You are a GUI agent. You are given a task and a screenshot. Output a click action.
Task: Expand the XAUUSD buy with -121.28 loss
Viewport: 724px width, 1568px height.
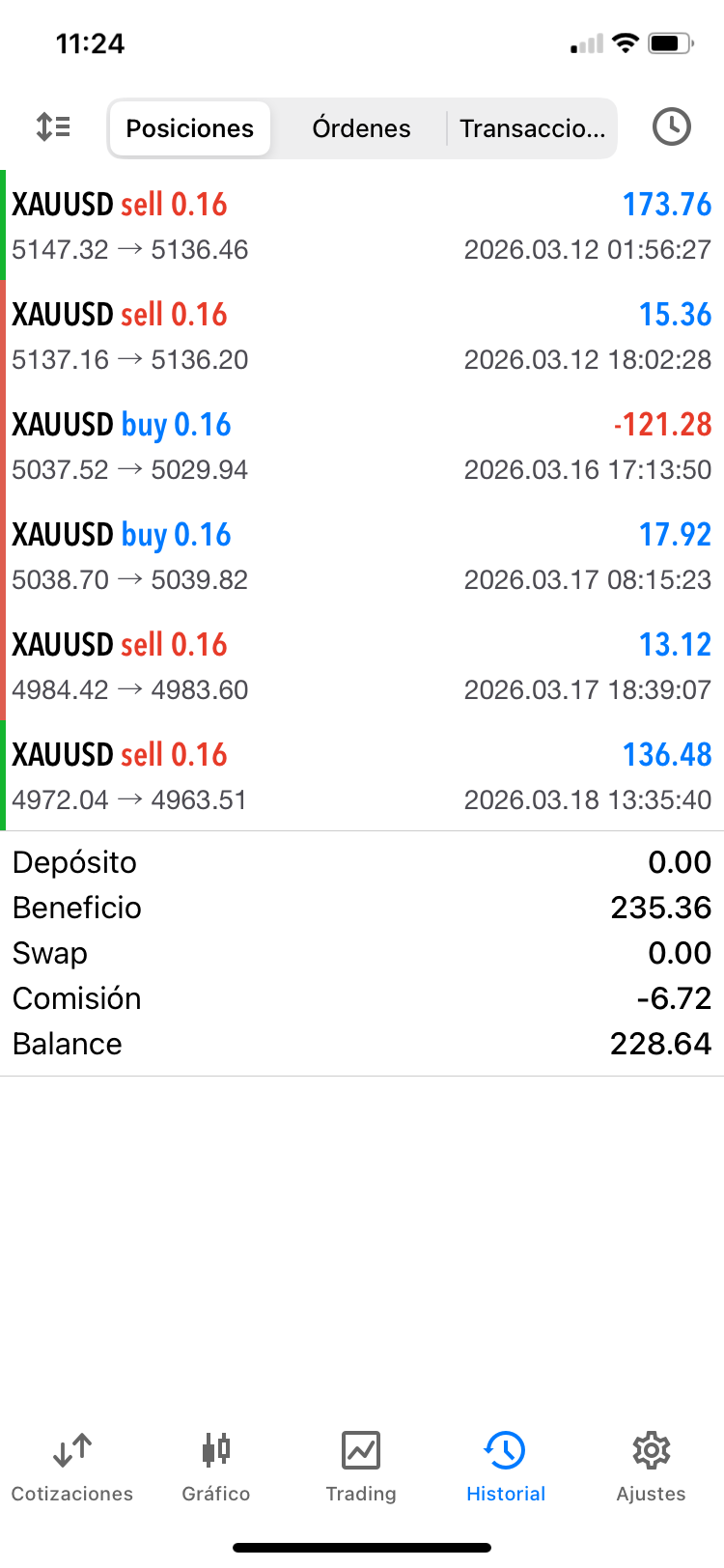pyautogui.click(x=362, y=446)
